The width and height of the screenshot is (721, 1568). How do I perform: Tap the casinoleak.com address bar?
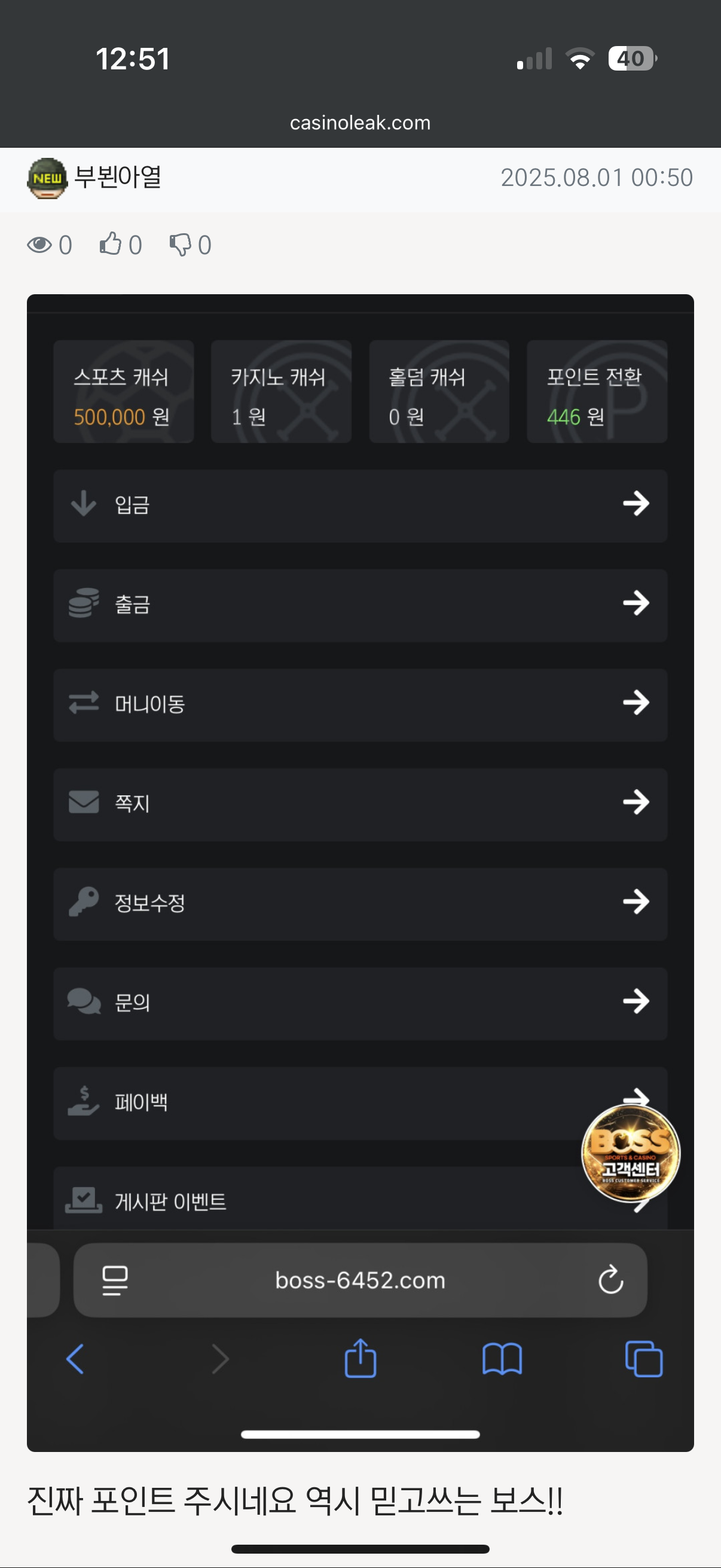360,123
